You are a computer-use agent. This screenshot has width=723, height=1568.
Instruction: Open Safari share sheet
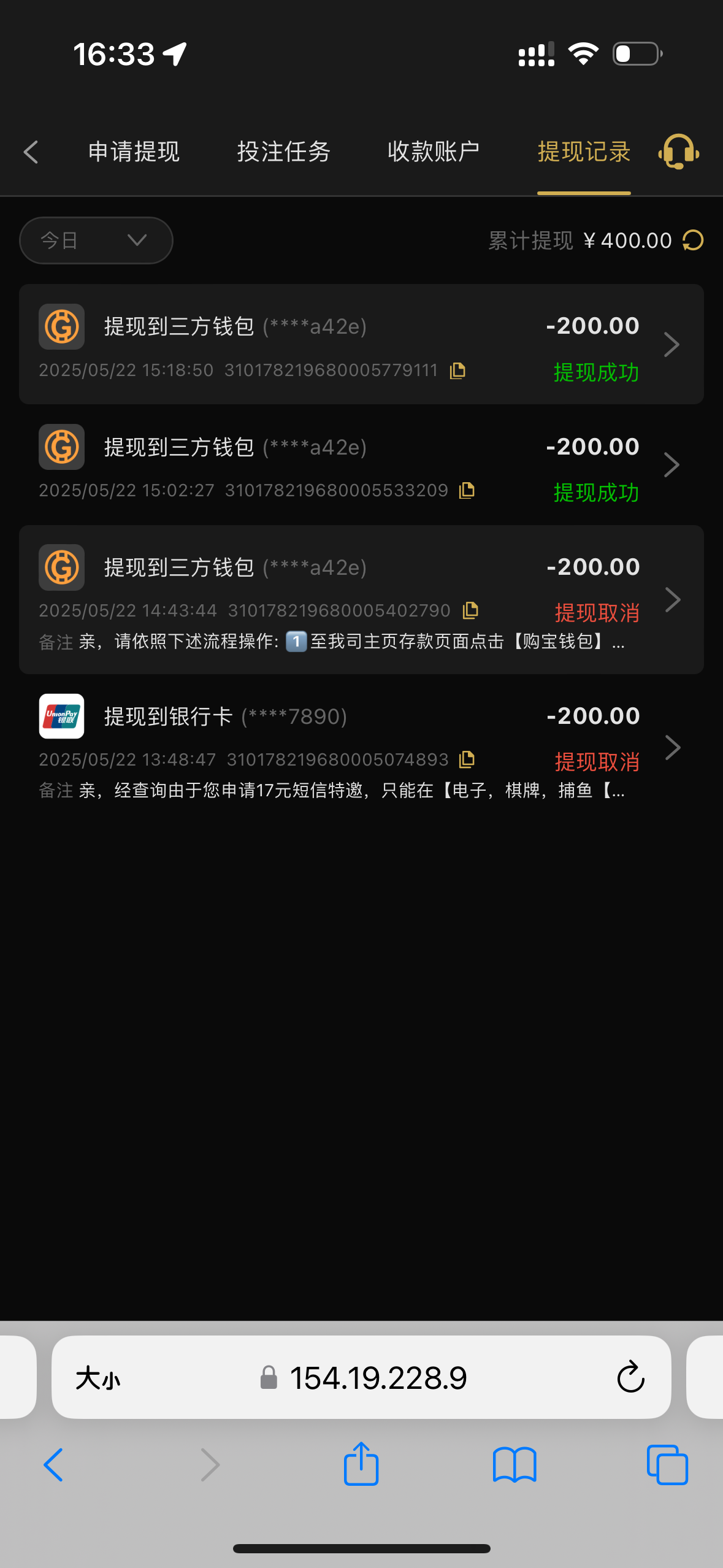point(361,1464)
